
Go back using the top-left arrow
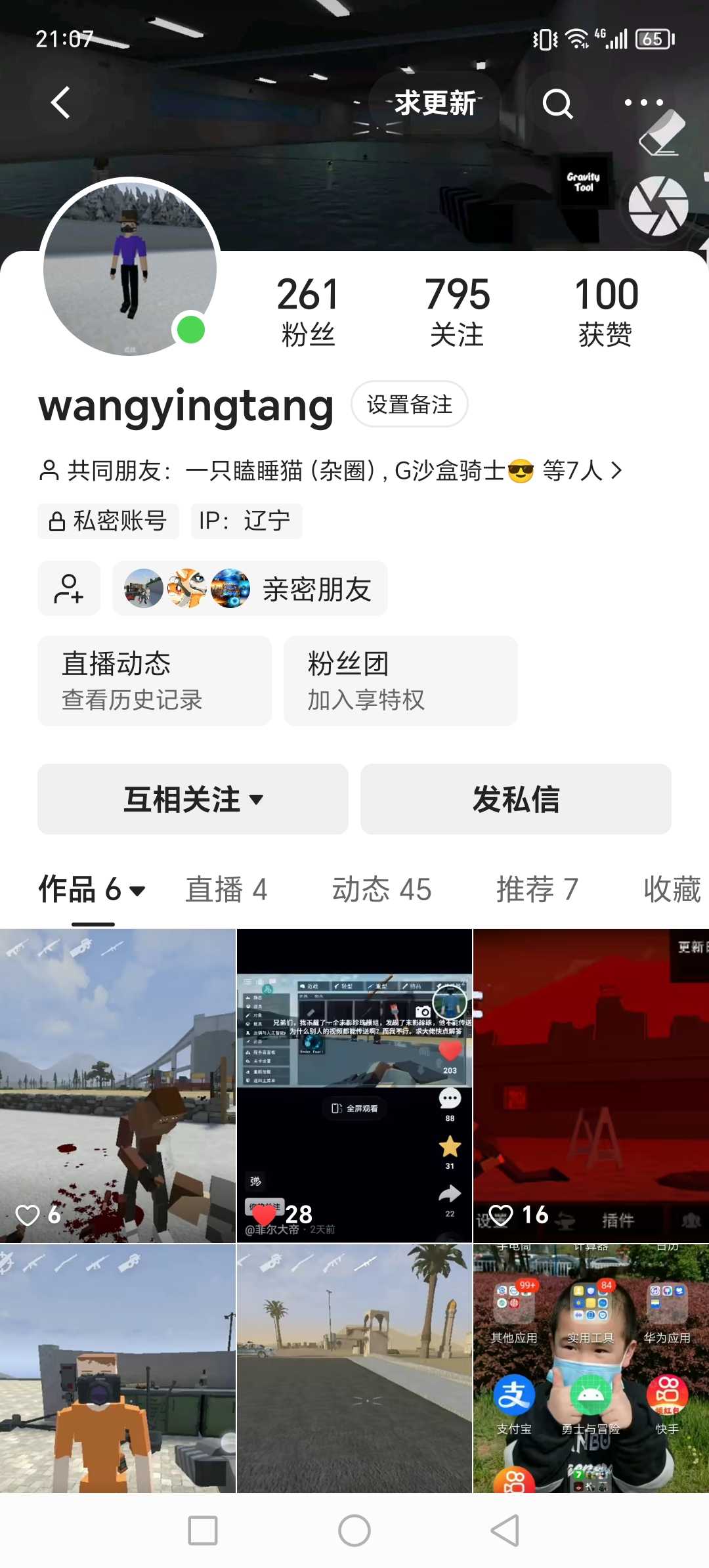[60, 102]
